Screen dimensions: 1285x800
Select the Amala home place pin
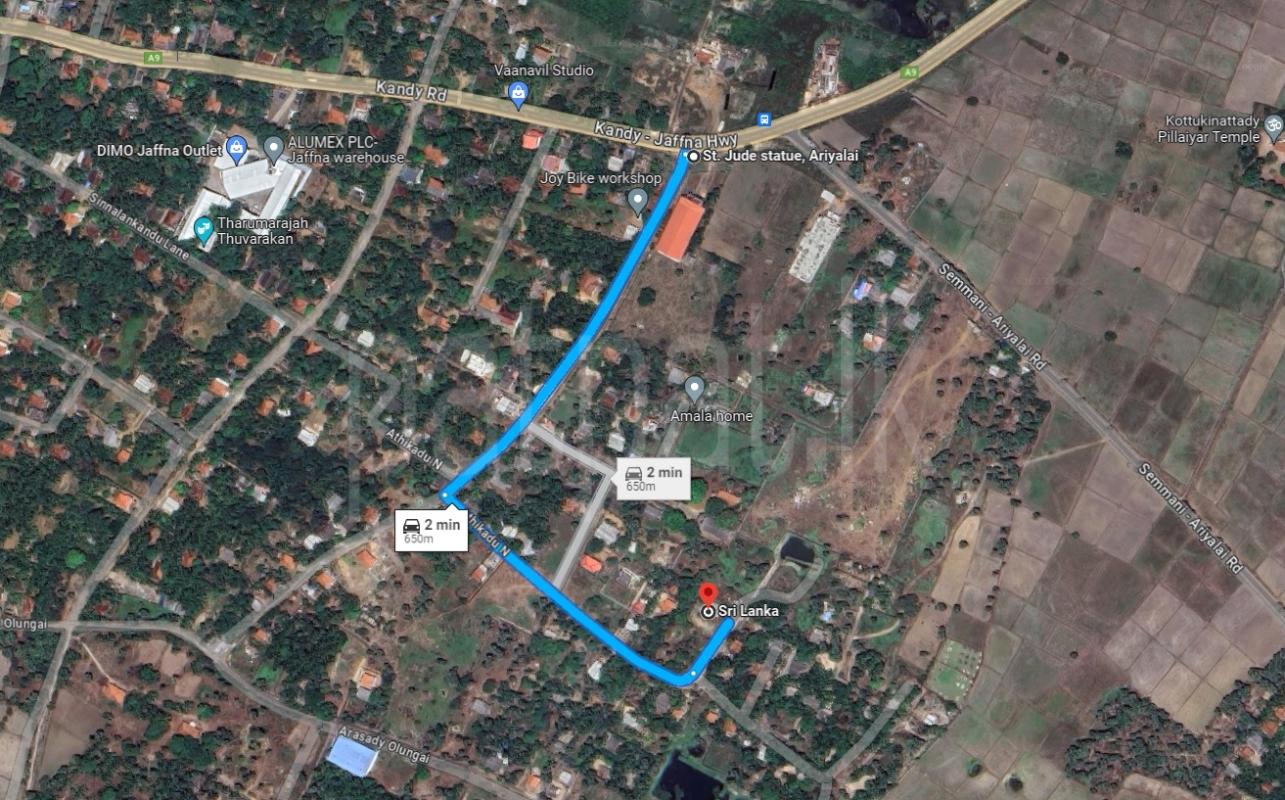tap(694, 387)
